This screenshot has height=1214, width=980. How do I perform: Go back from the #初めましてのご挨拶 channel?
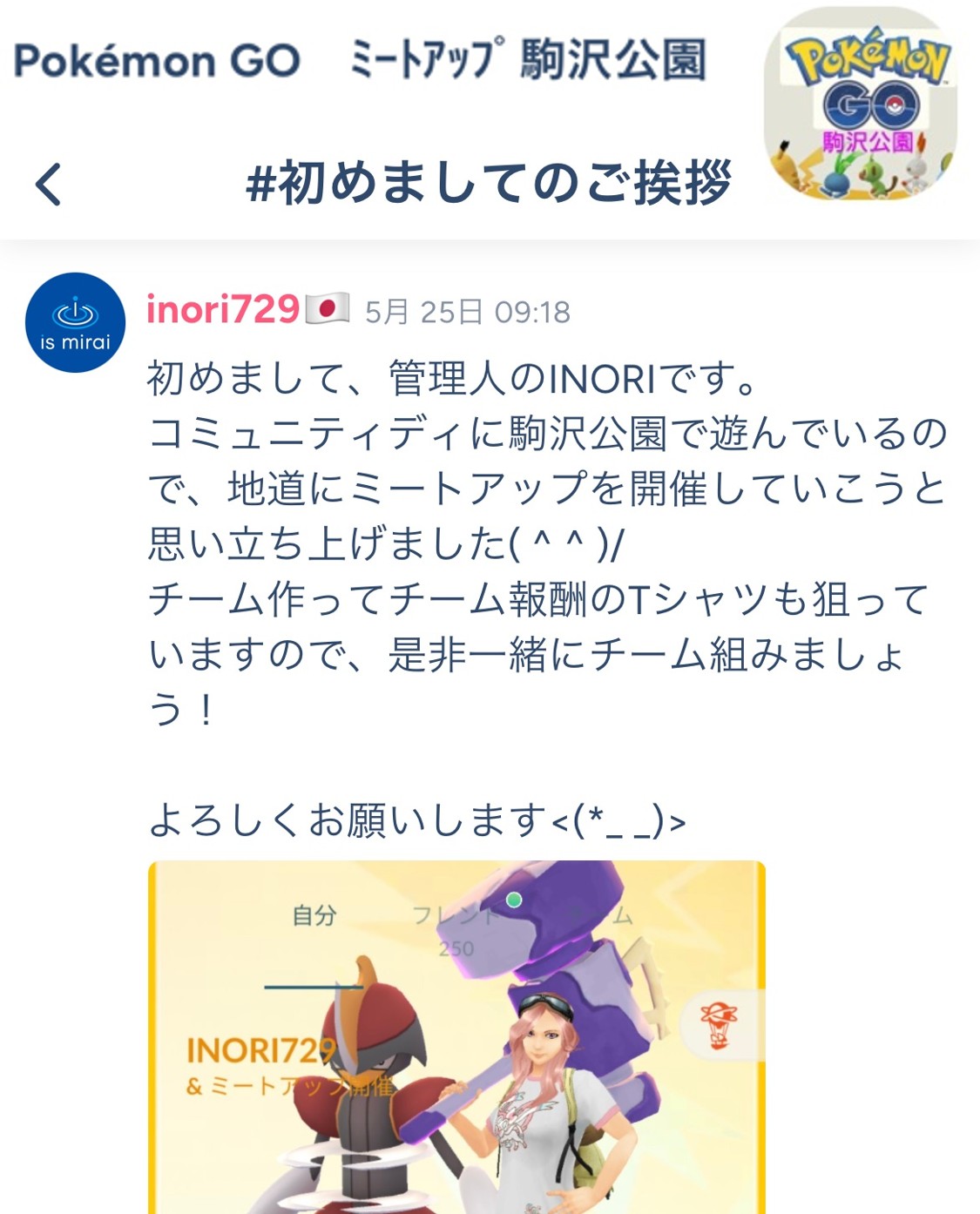pyautogui.click(x=49, y=184)
